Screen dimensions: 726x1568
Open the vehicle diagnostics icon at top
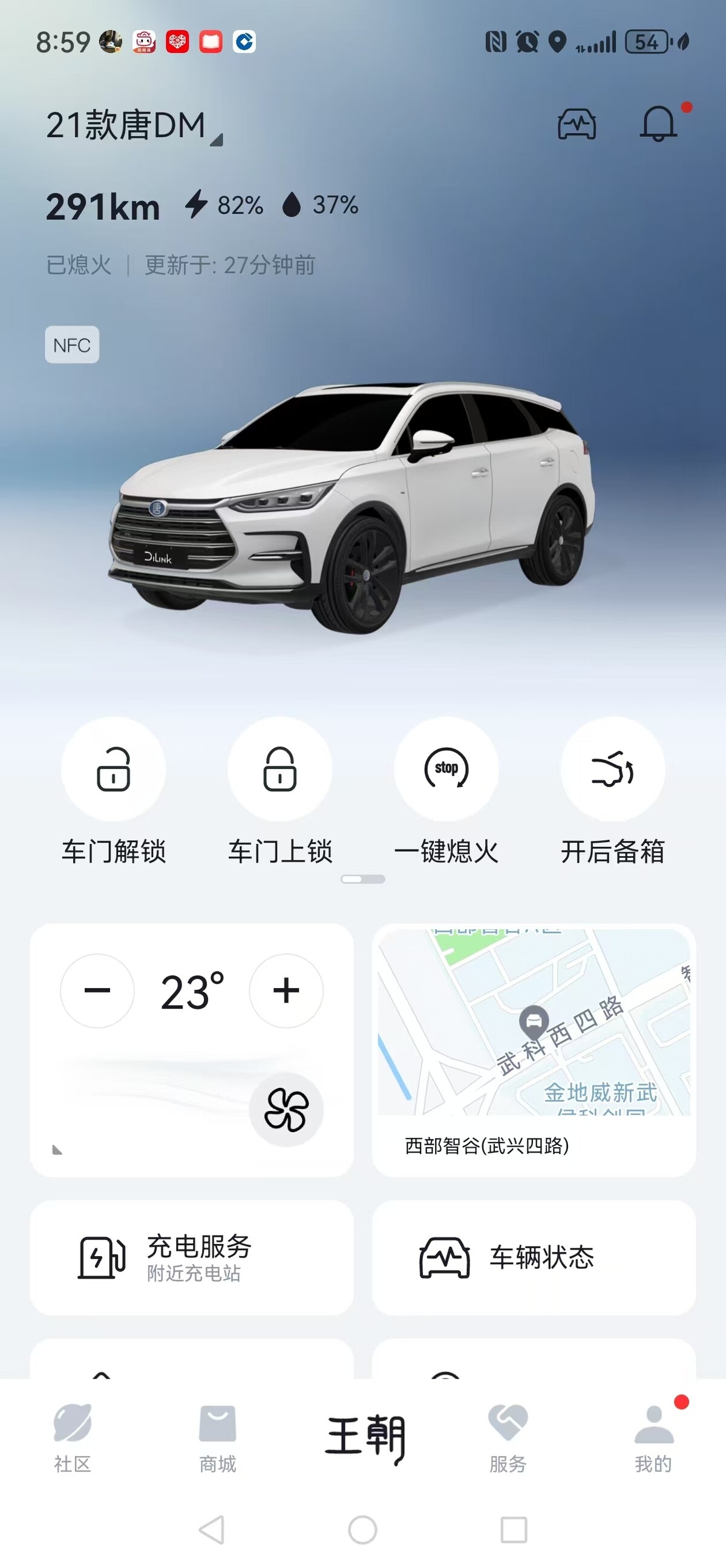tap(577, 125)
